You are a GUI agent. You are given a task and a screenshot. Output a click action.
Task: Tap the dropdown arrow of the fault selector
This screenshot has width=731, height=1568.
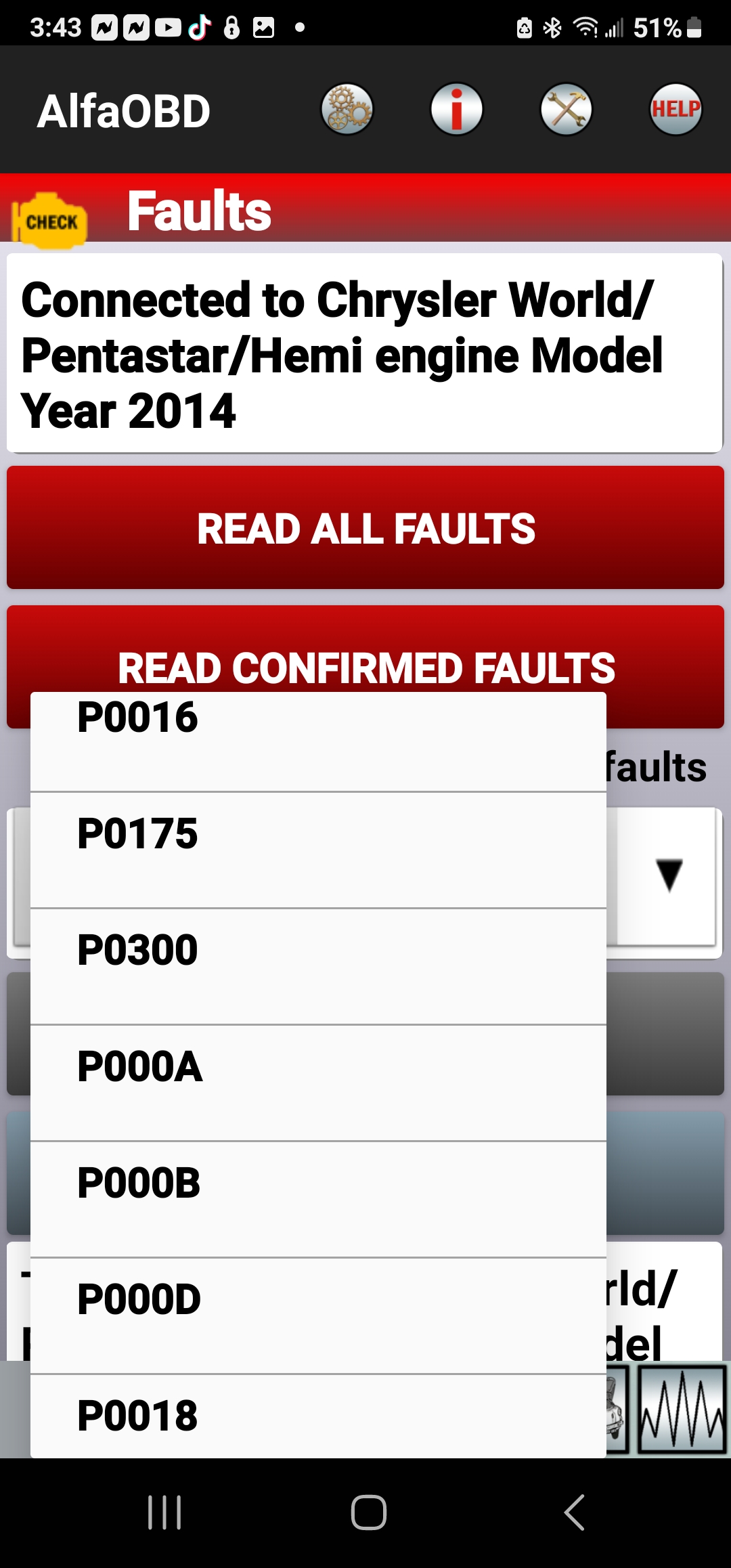(x=669, y=876)
